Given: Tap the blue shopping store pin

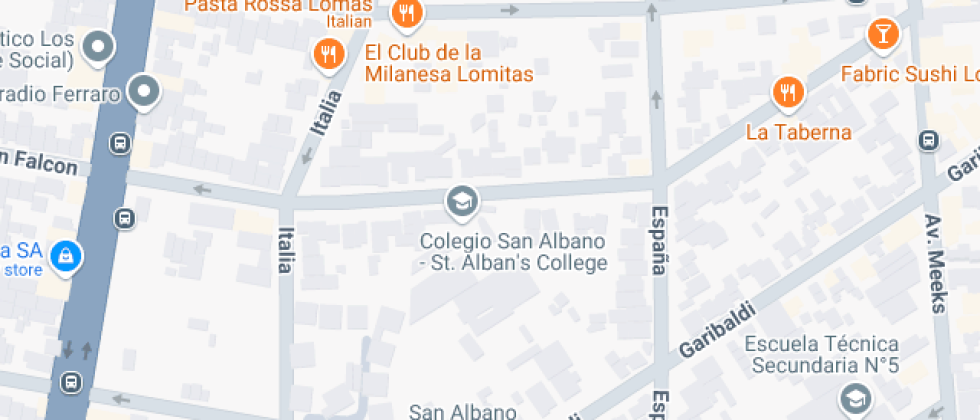Looking at the screenshot, I should (x=66, y=255).
